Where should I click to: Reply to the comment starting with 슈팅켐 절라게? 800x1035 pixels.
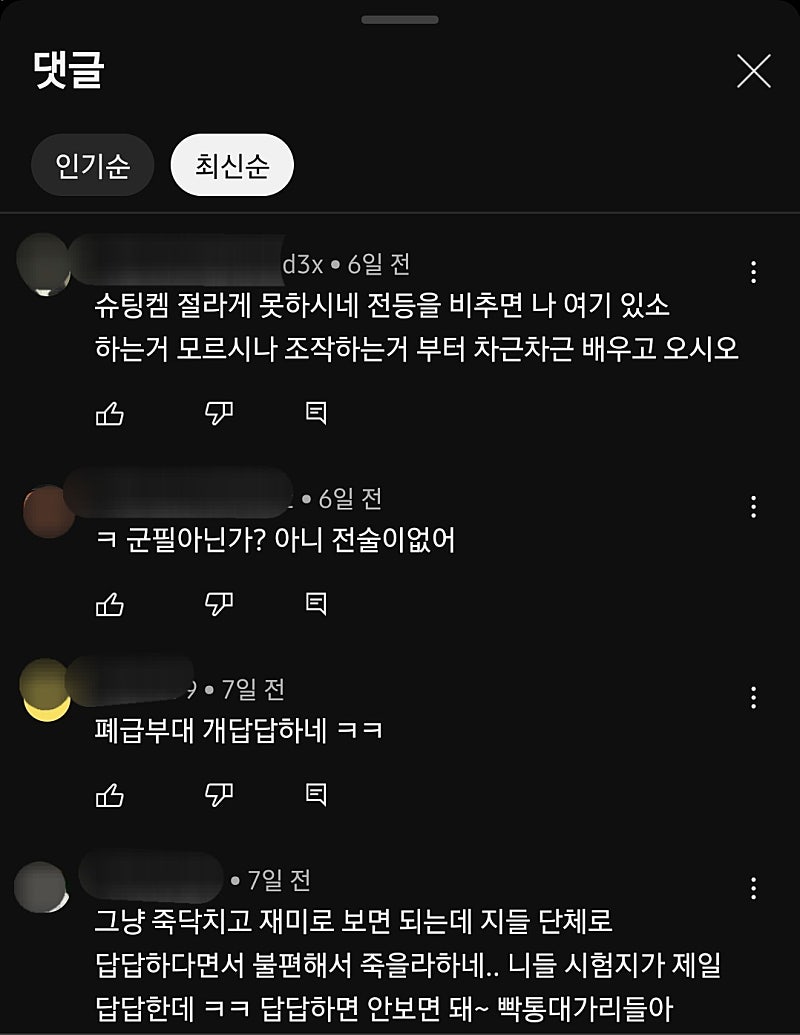(316, 413)
